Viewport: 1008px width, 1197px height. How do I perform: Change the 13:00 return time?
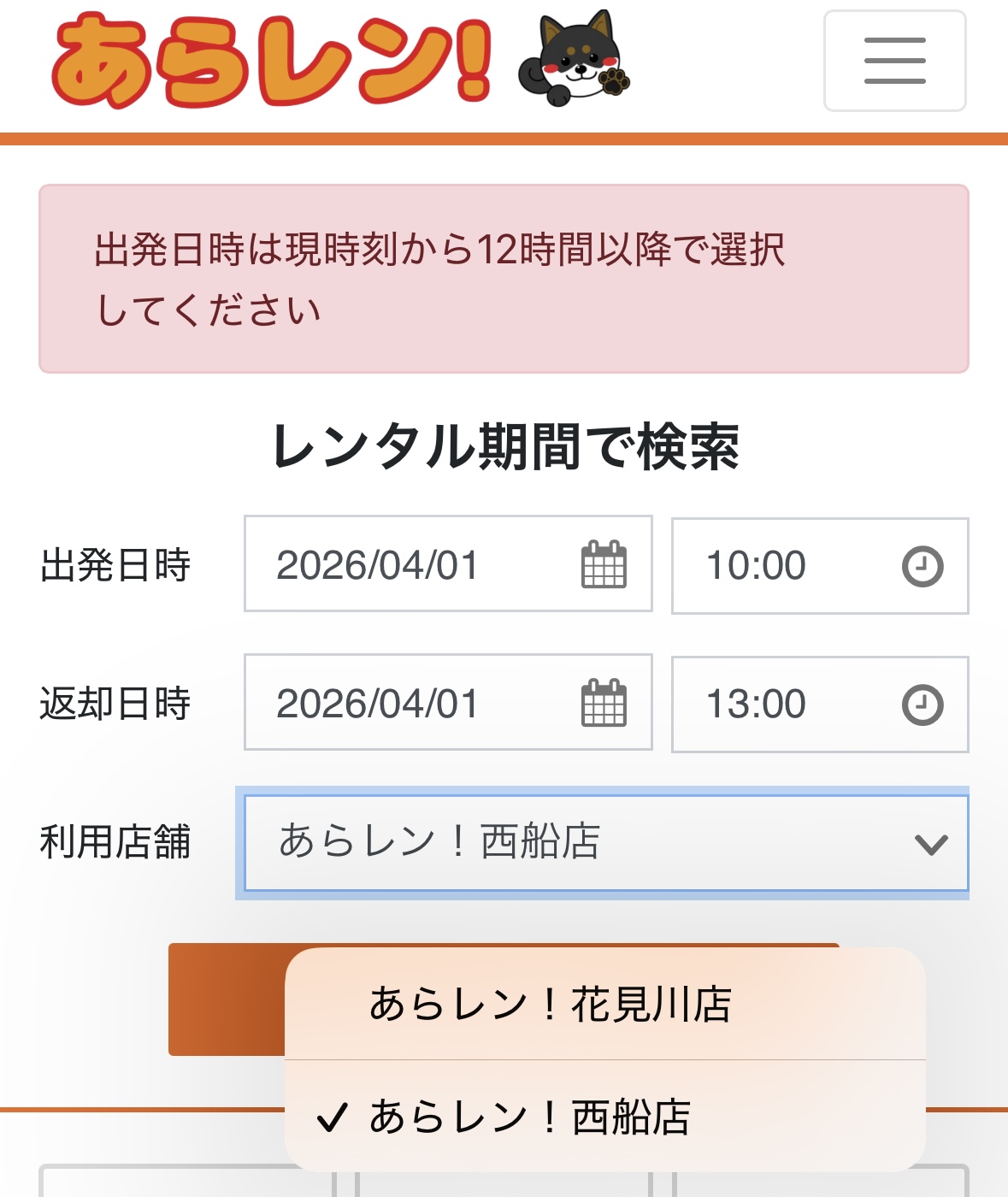819,705
